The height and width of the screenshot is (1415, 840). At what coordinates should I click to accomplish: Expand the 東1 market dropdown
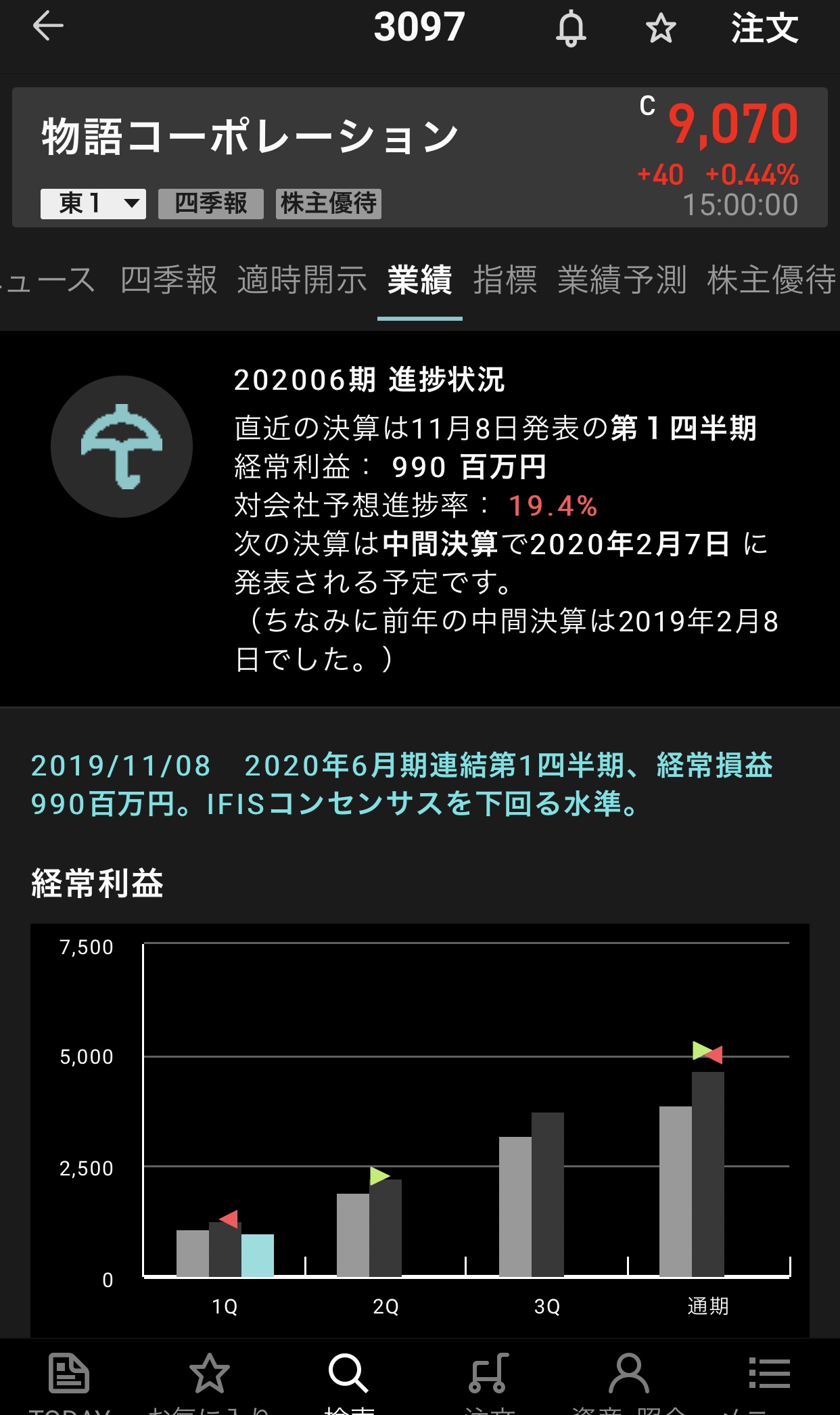93,203
